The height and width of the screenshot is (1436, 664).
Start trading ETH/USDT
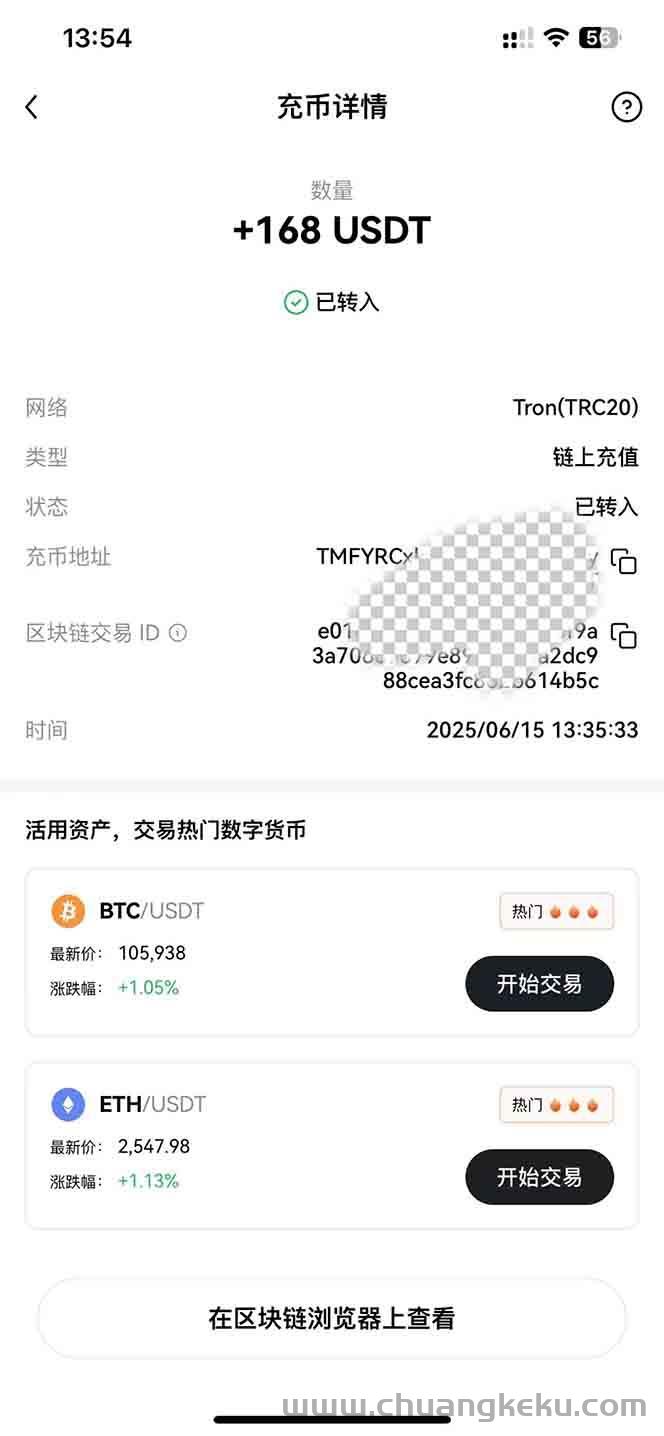click(x=539, y=1177)
